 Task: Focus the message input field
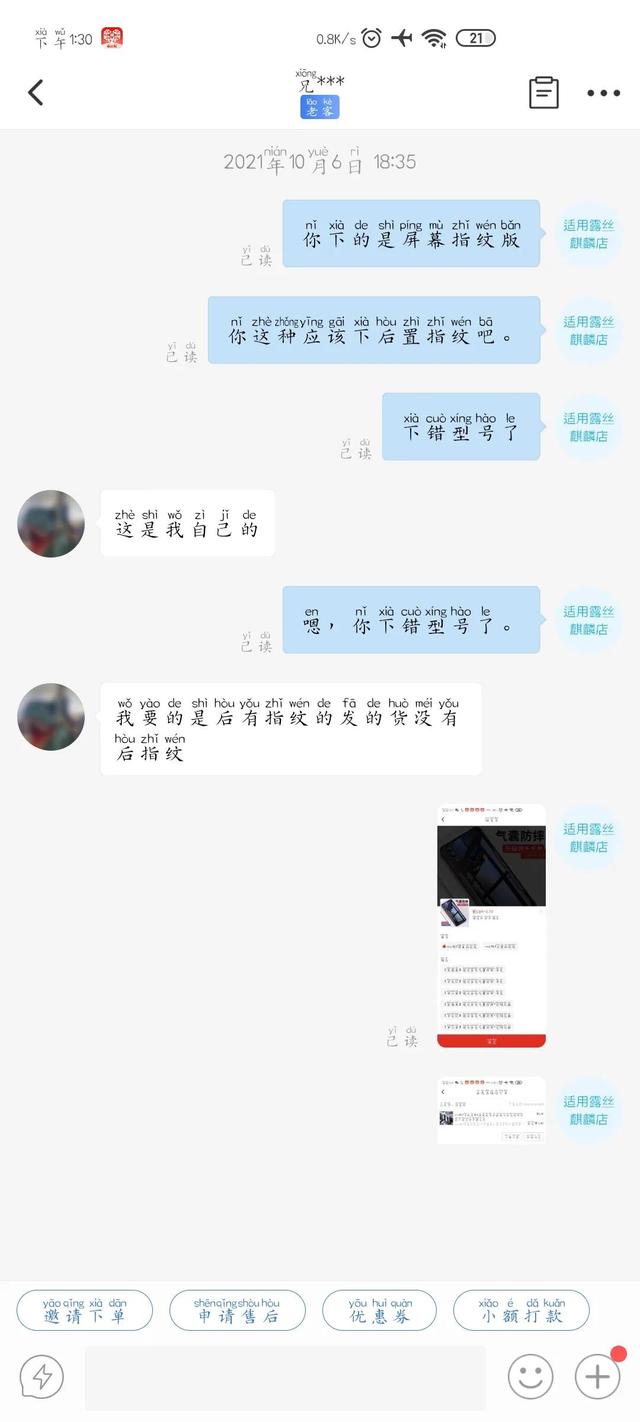point(285,1378)
